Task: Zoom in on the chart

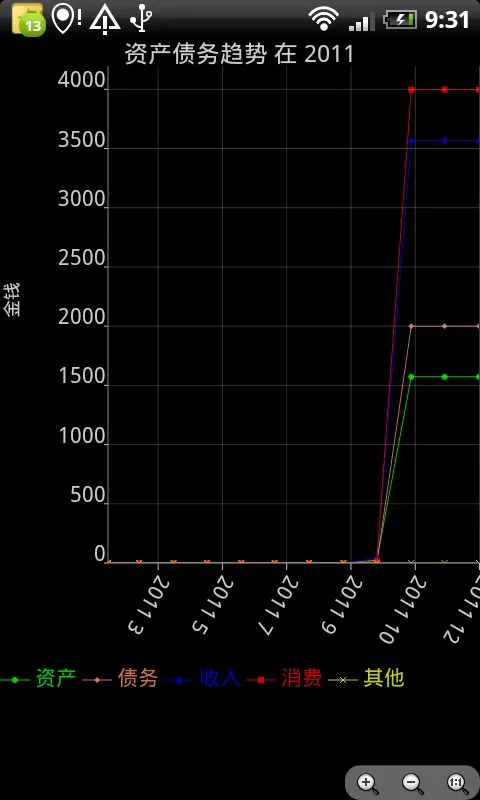Action: [367, 782]
